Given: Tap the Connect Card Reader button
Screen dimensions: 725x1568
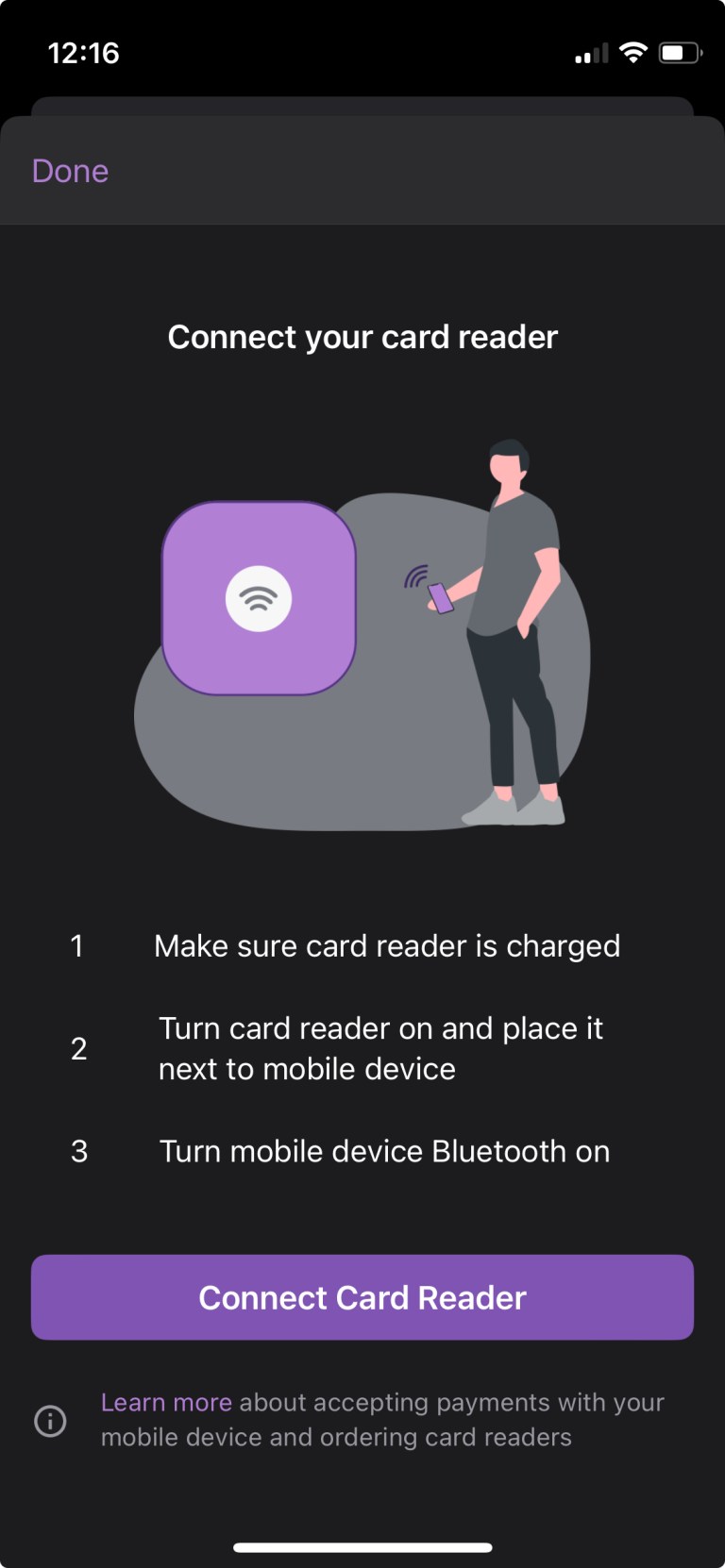Looking at the screenshot, I should click(362, 1297).
